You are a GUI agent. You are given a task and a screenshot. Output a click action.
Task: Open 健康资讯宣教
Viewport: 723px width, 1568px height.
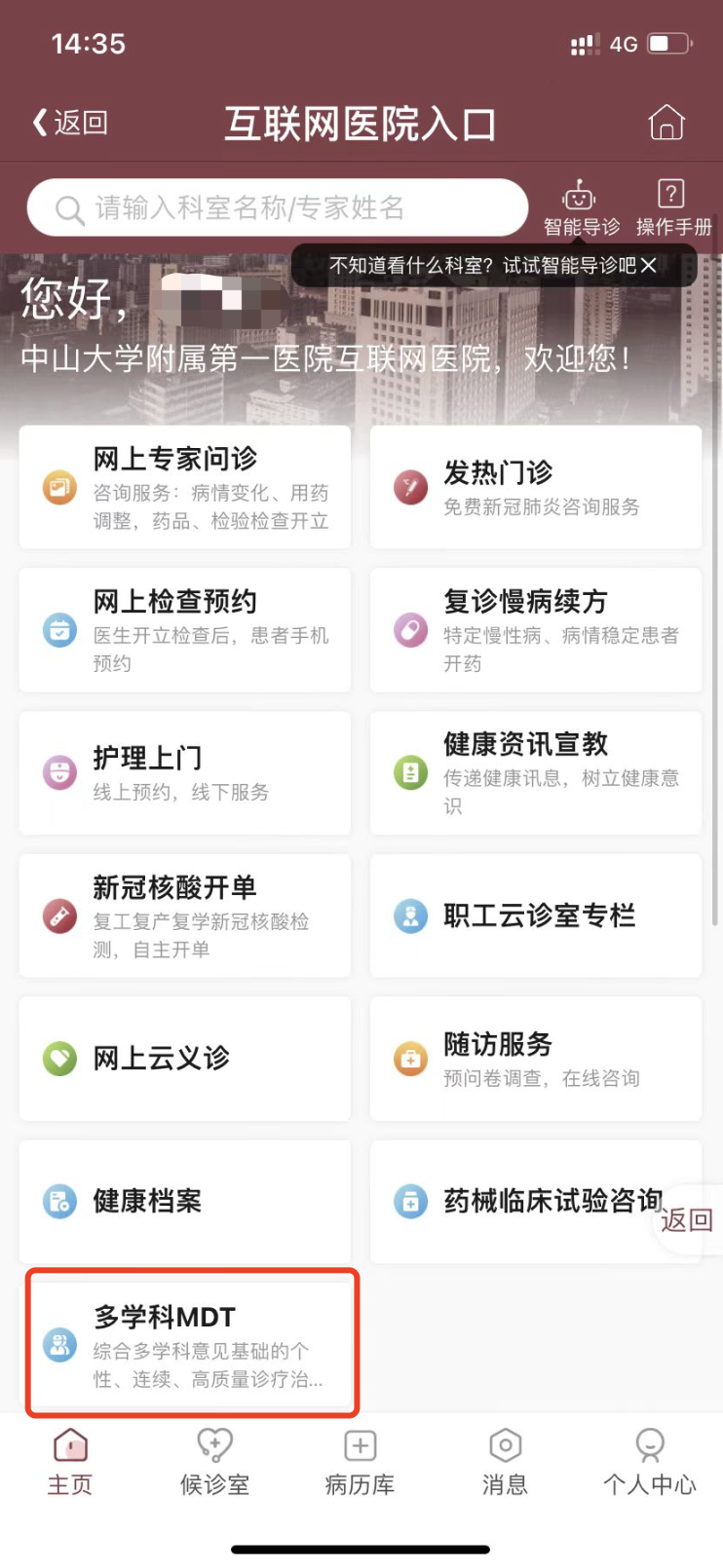click(x=536, y=772)
